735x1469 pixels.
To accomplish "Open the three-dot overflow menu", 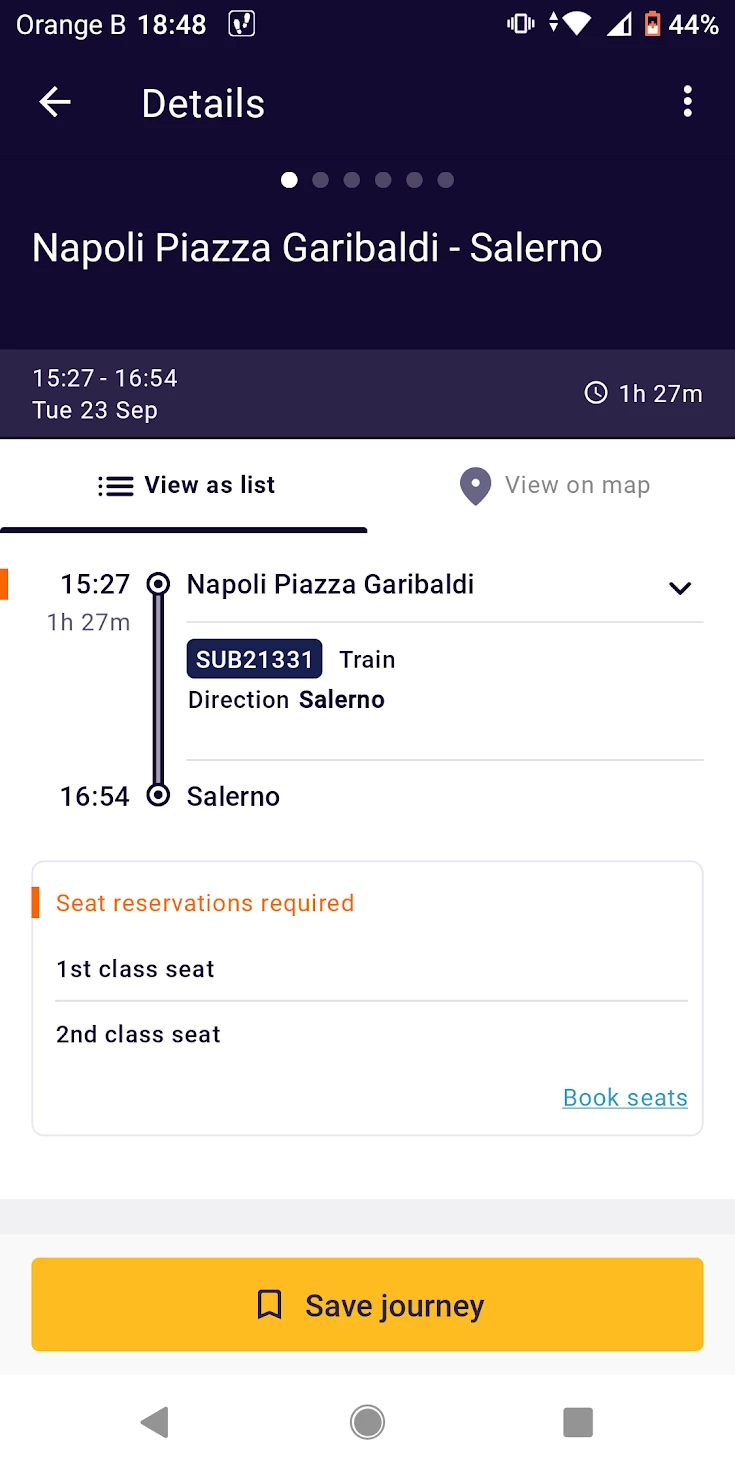I will point(687,102).
